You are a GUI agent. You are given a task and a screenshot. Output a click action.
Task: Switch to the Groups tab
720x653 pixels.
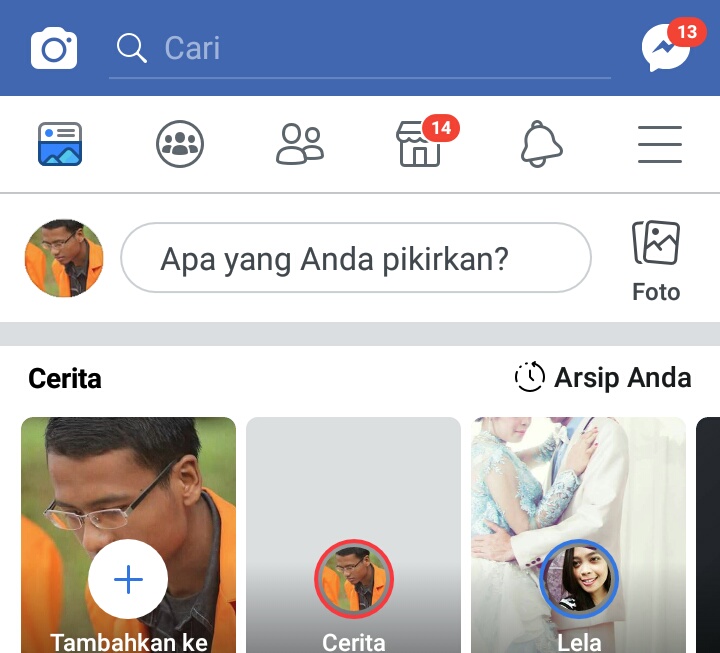coord(180,145)
